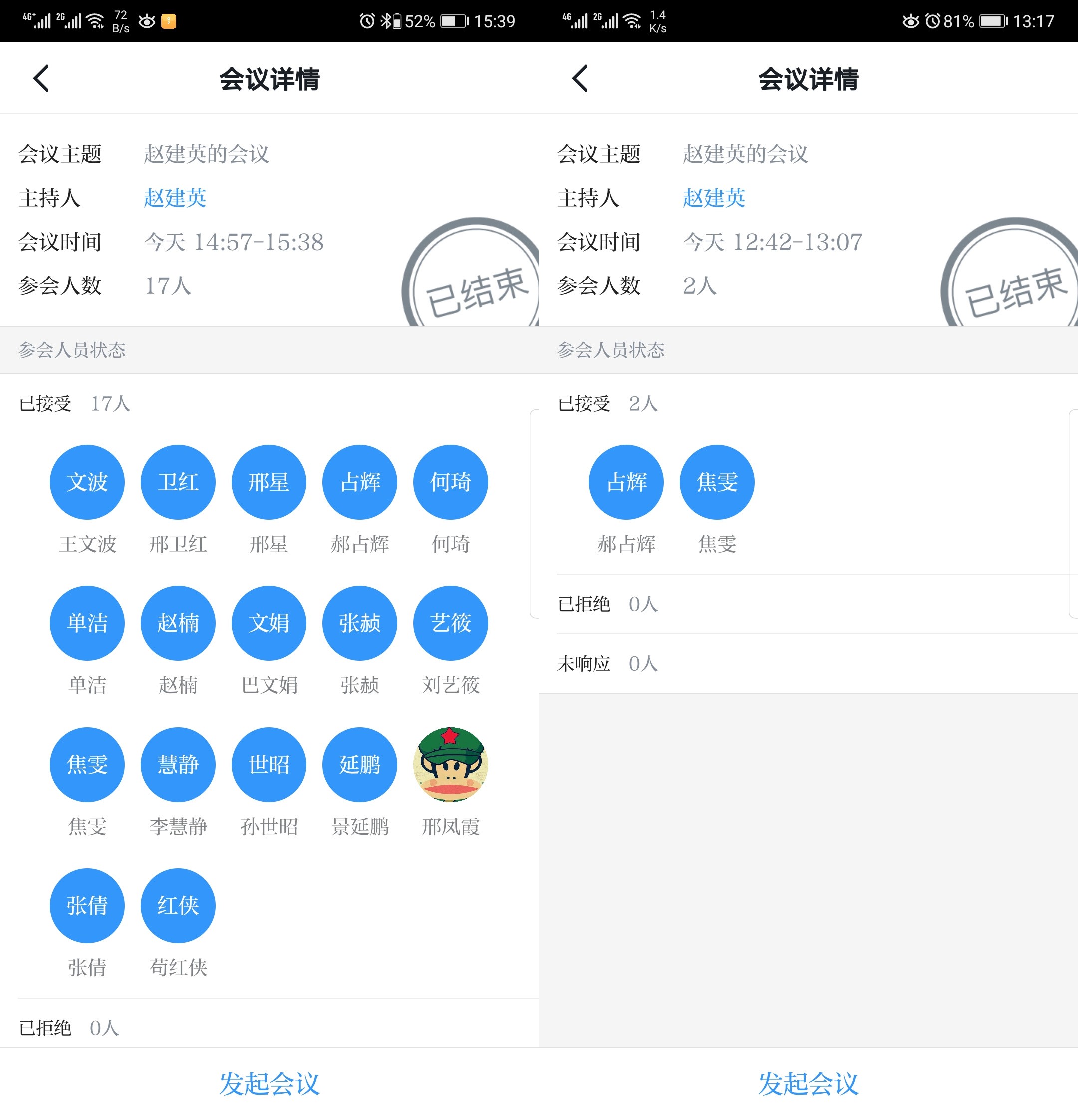1078x1120 pixels.
Task: Open host 赵建英 in the 17人 meeting
Action: click(175, 198)
